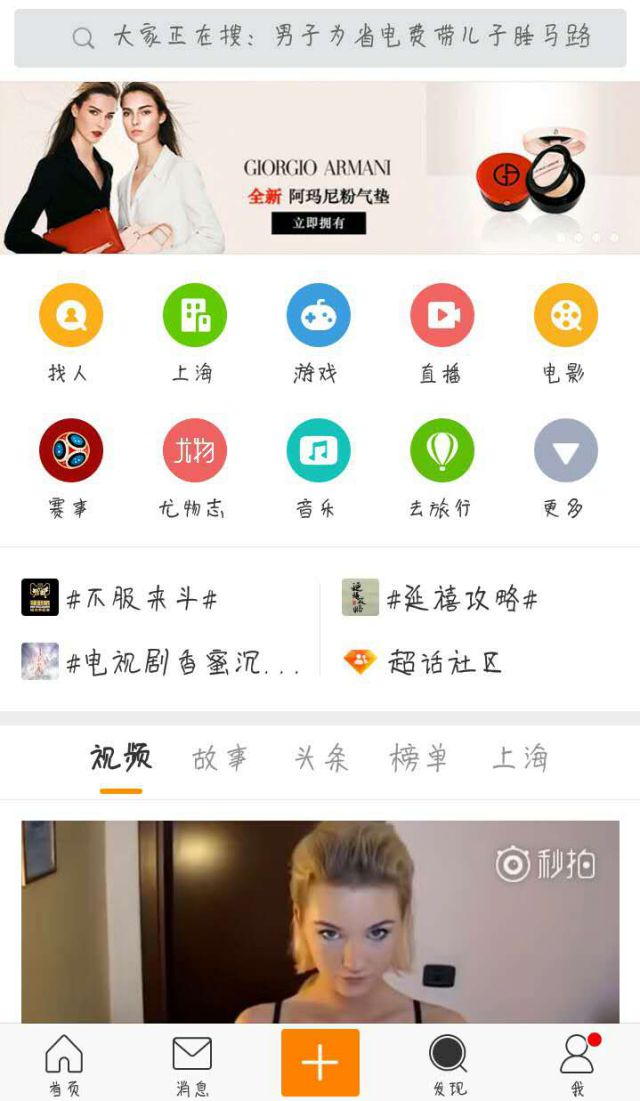Expand the 更多 shortcuts
This screenshot has height=1101, width=640.
point(565,451)
